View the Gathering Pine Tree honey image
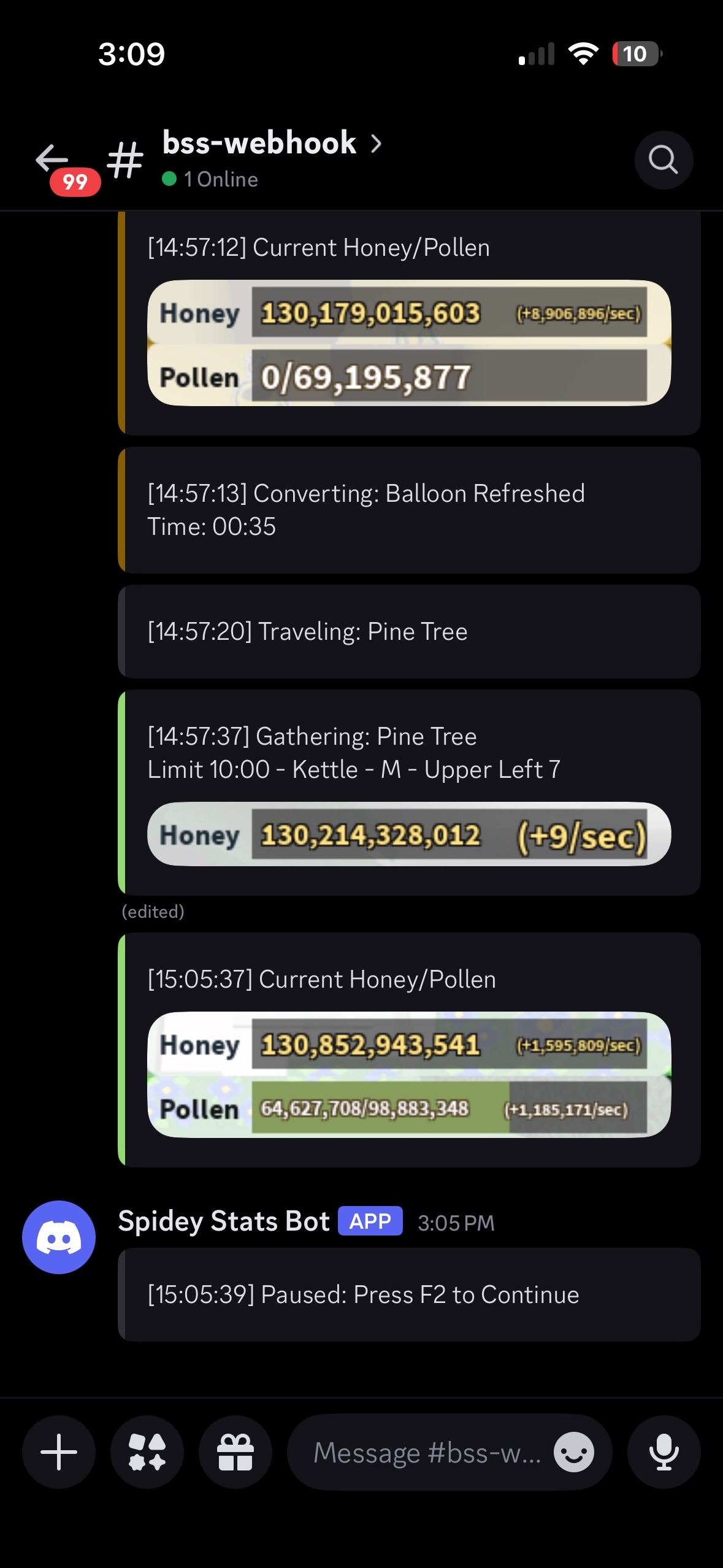Image resolution: width=723 pixels, height=1568 pixels. pos(409,834)
